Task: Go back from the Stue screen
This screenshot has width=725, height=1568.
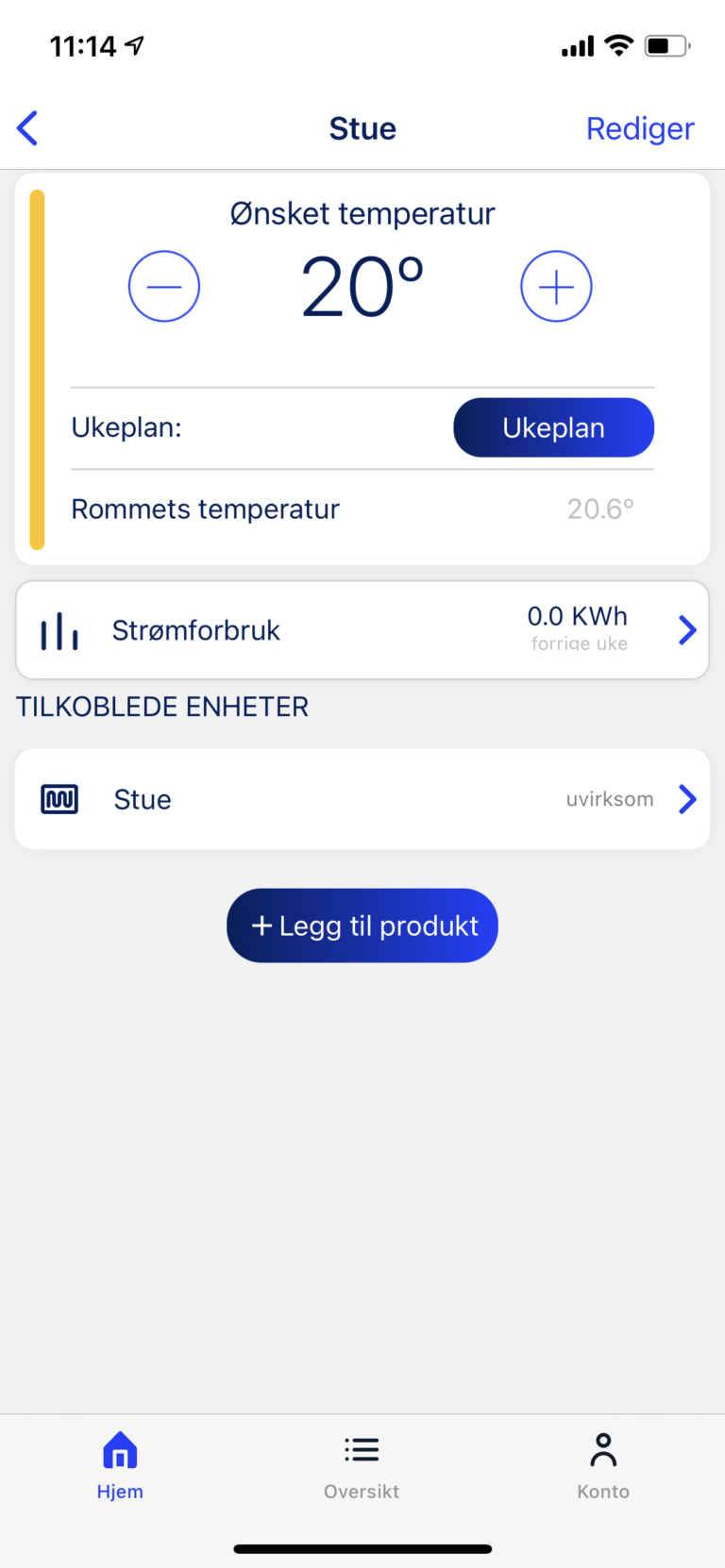Action: click(28, 128)
